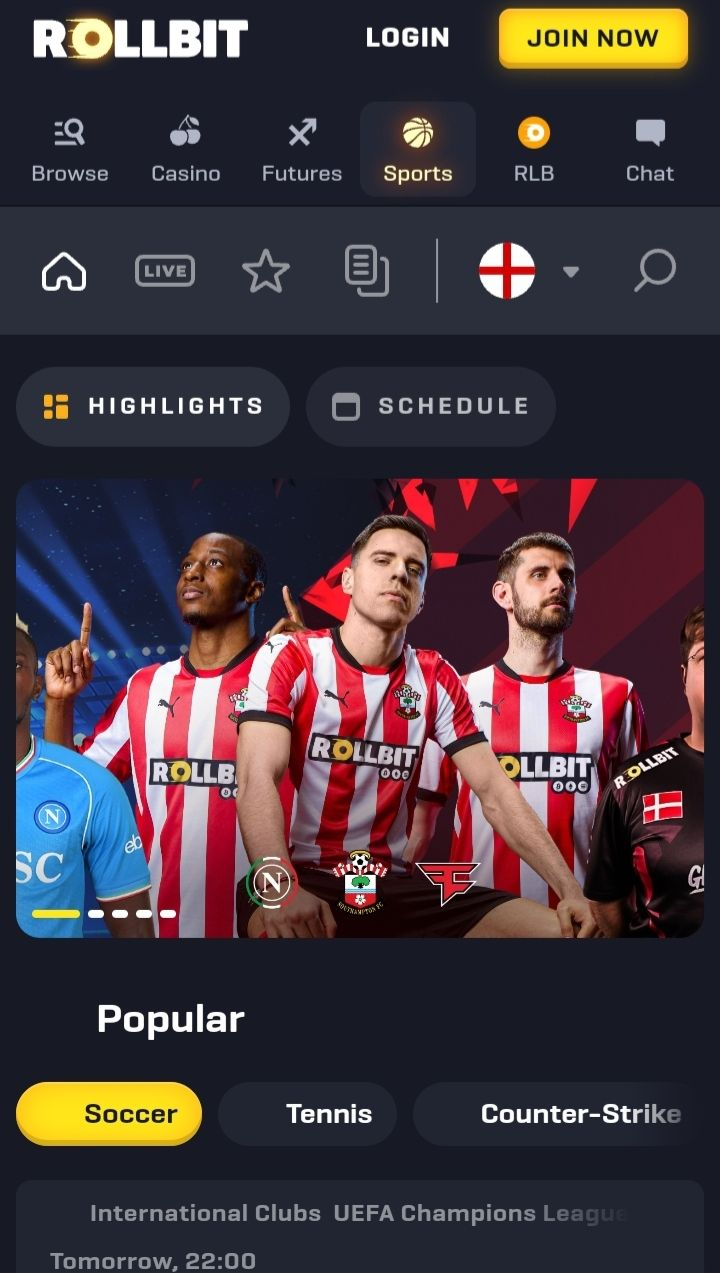The height and width of the screenshot is (1273, 720).
Task: Choose the Tennis filter chip
Action: [x=308, y=1113]
